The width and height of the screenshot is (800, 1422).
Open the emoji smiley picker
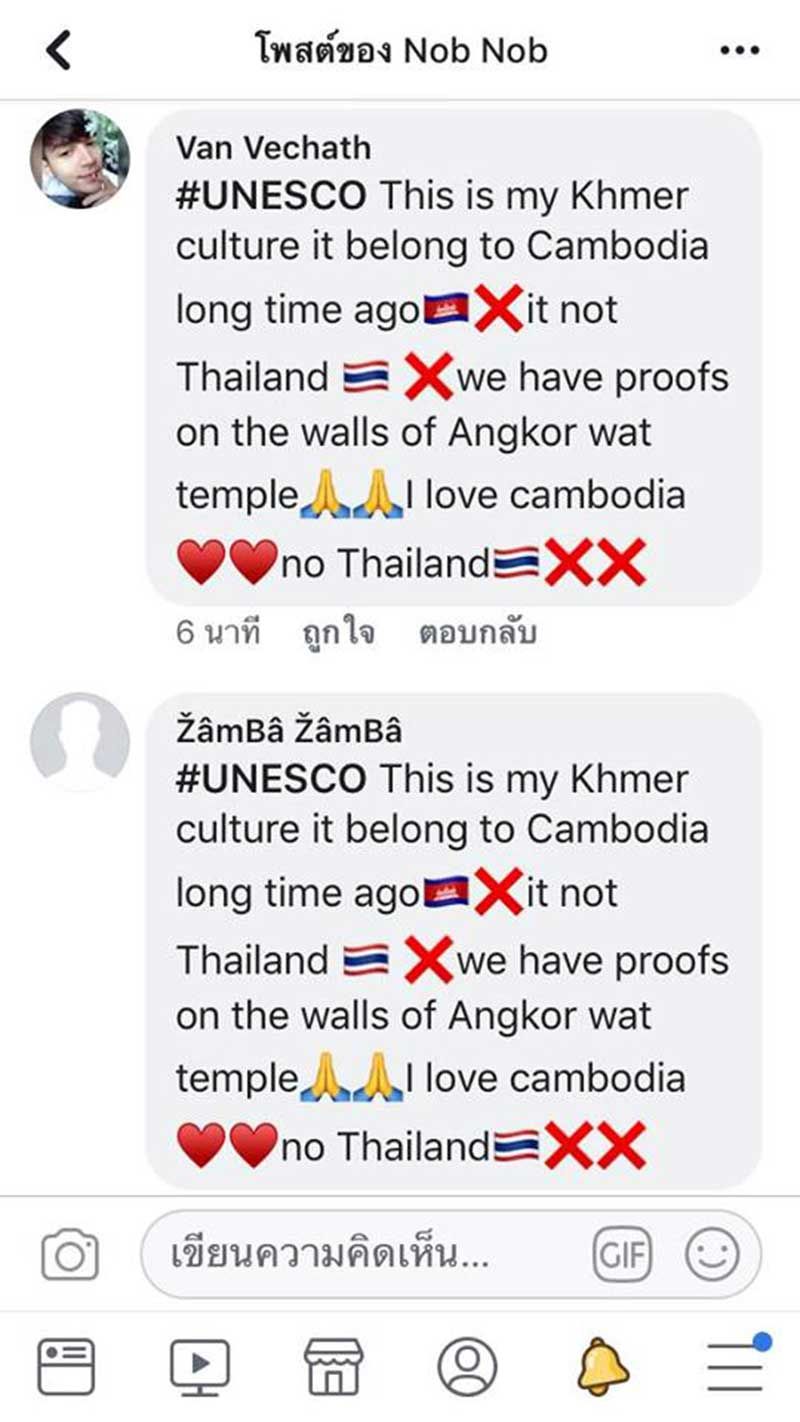pyautogui.click(x=712, y=1254)
